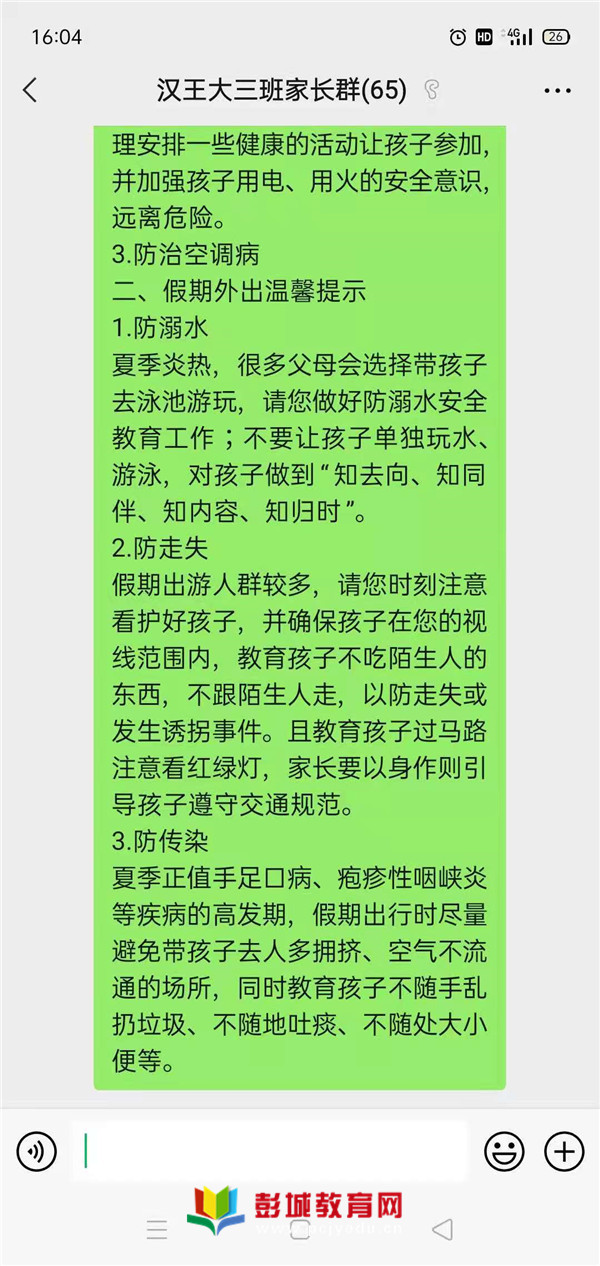Viewport: 600px width, 1266px height.
Task: Switch to voice message input
Action: pos(36,1152)
